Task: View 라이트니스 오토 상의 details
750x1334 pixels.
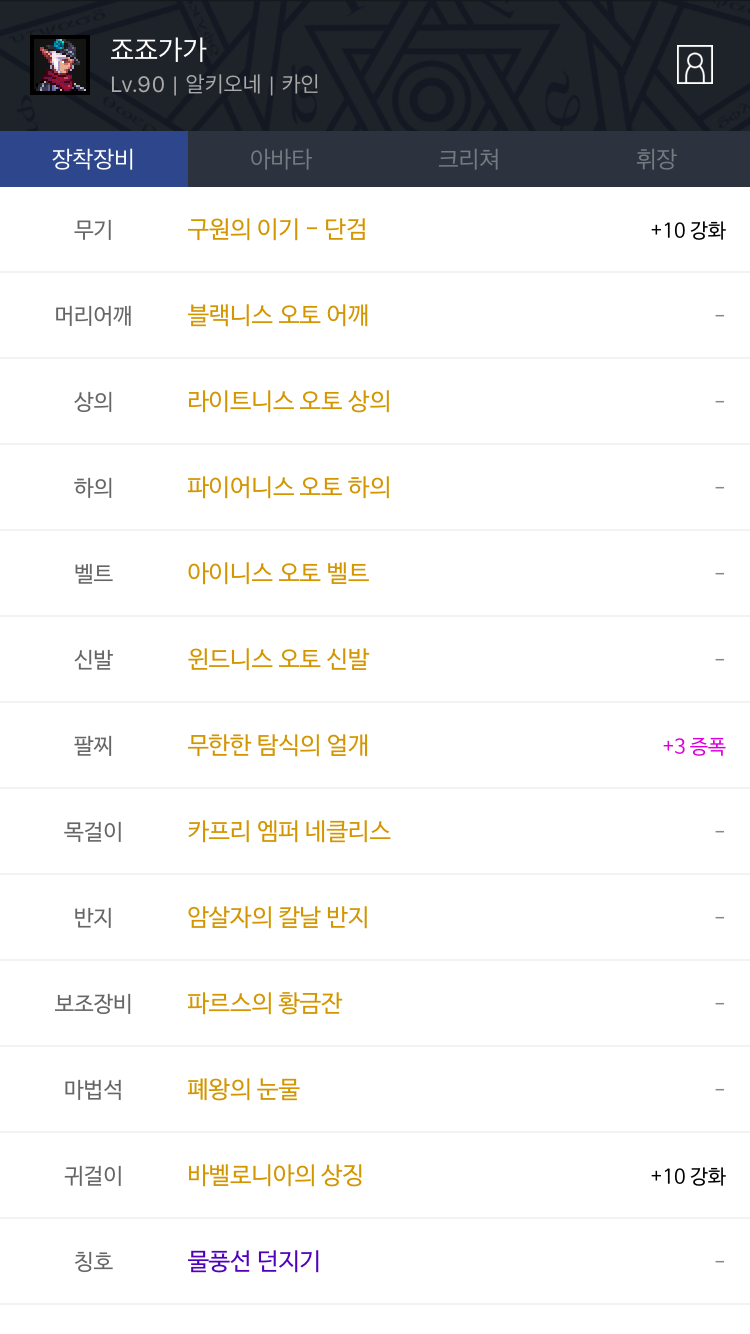Action: pyautogui.click(x=289, y=401)
